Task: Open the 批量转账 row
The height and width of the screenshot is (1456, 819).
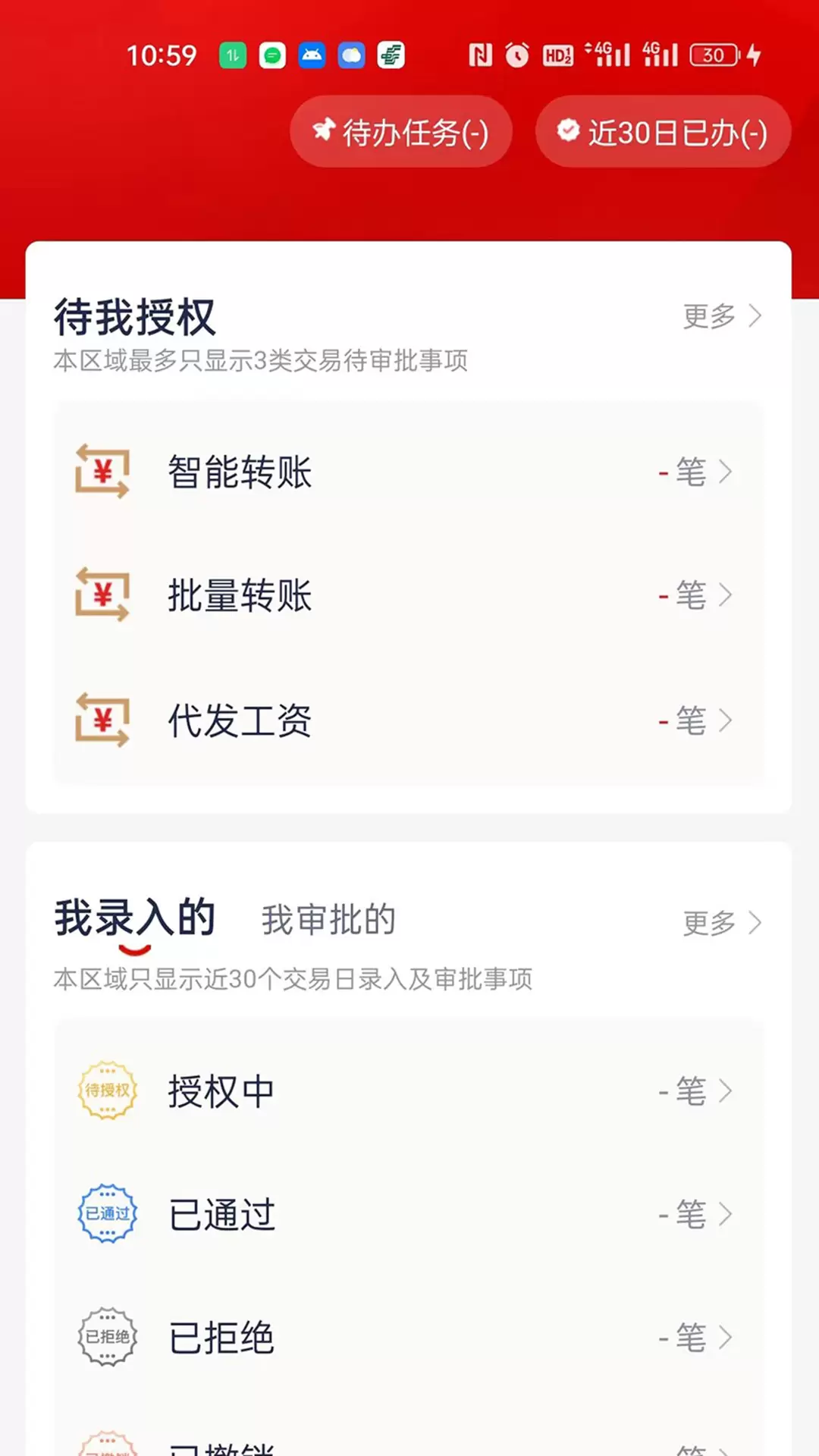Action: [x=409, y=595]
